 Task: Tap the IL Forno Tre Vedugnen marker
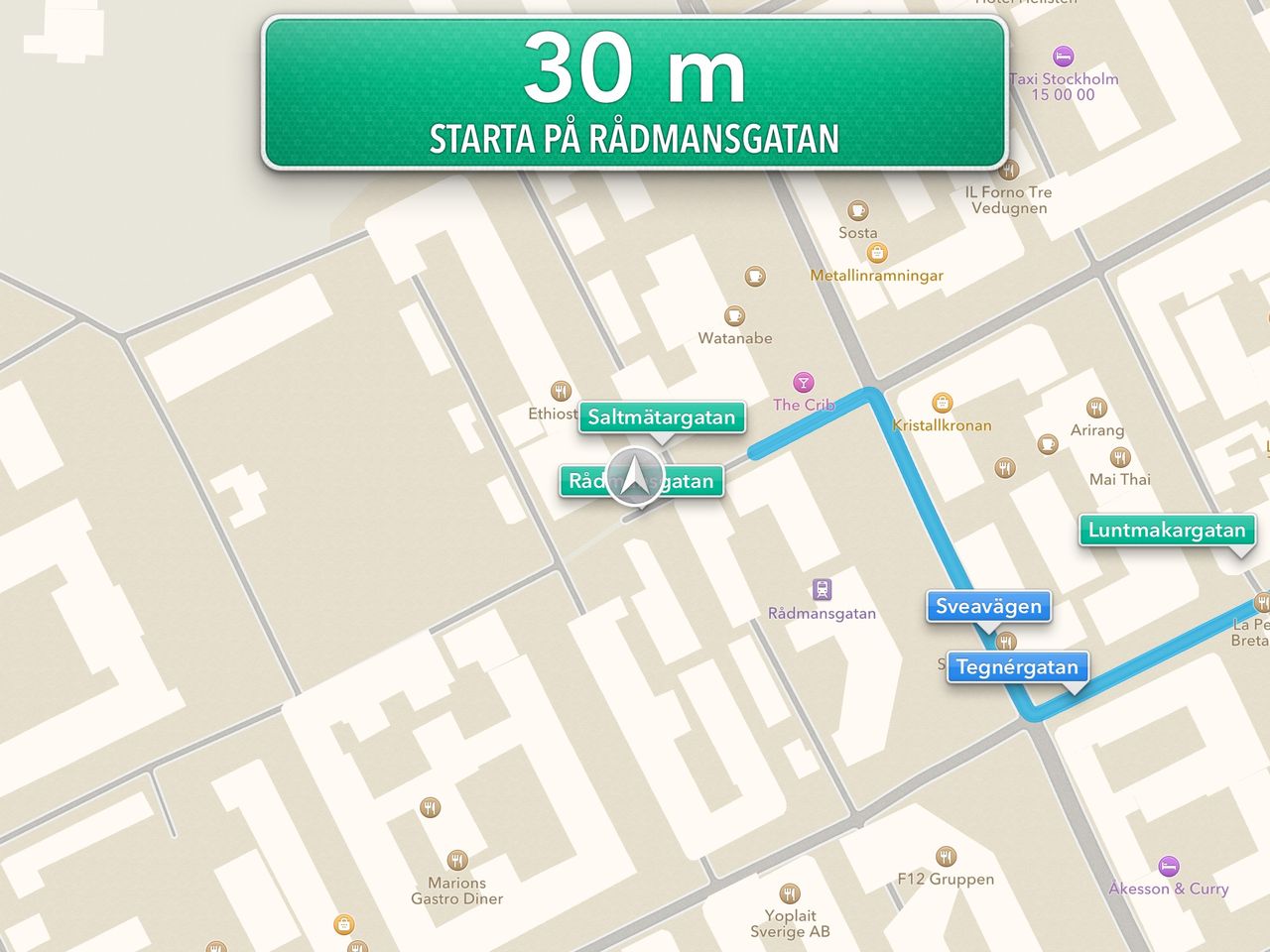tap(1009, 170)
